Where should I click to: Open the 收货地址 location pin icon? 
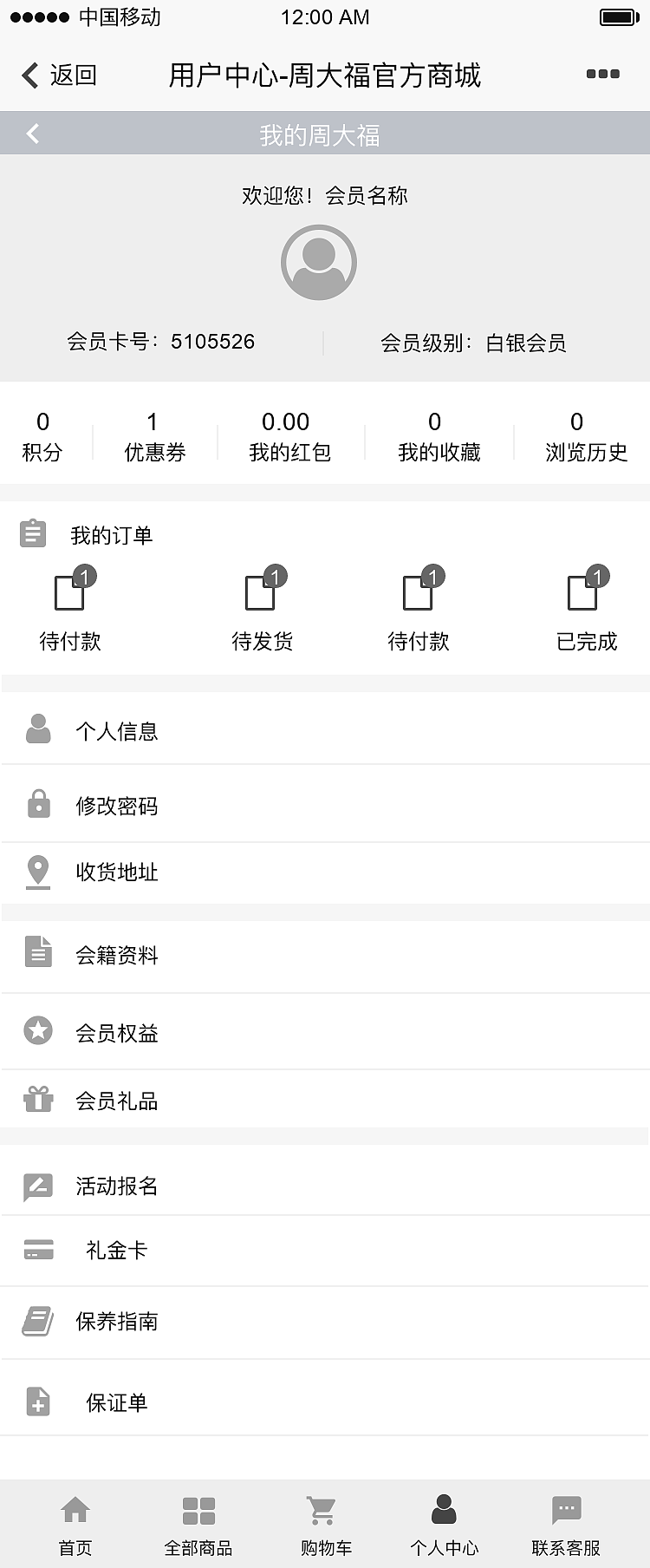[37, 872]
